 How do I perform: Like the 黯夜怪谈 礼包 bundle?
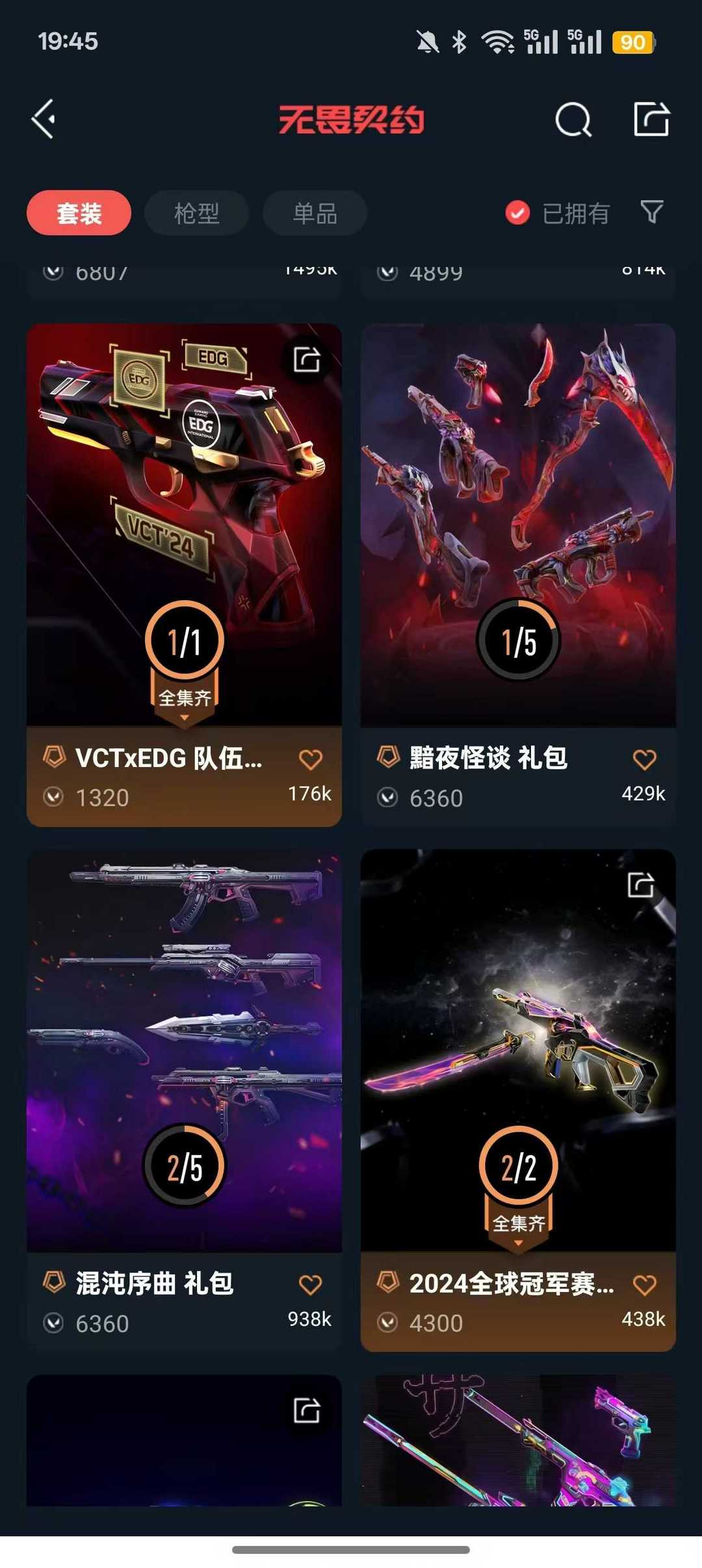pos(644,759)
